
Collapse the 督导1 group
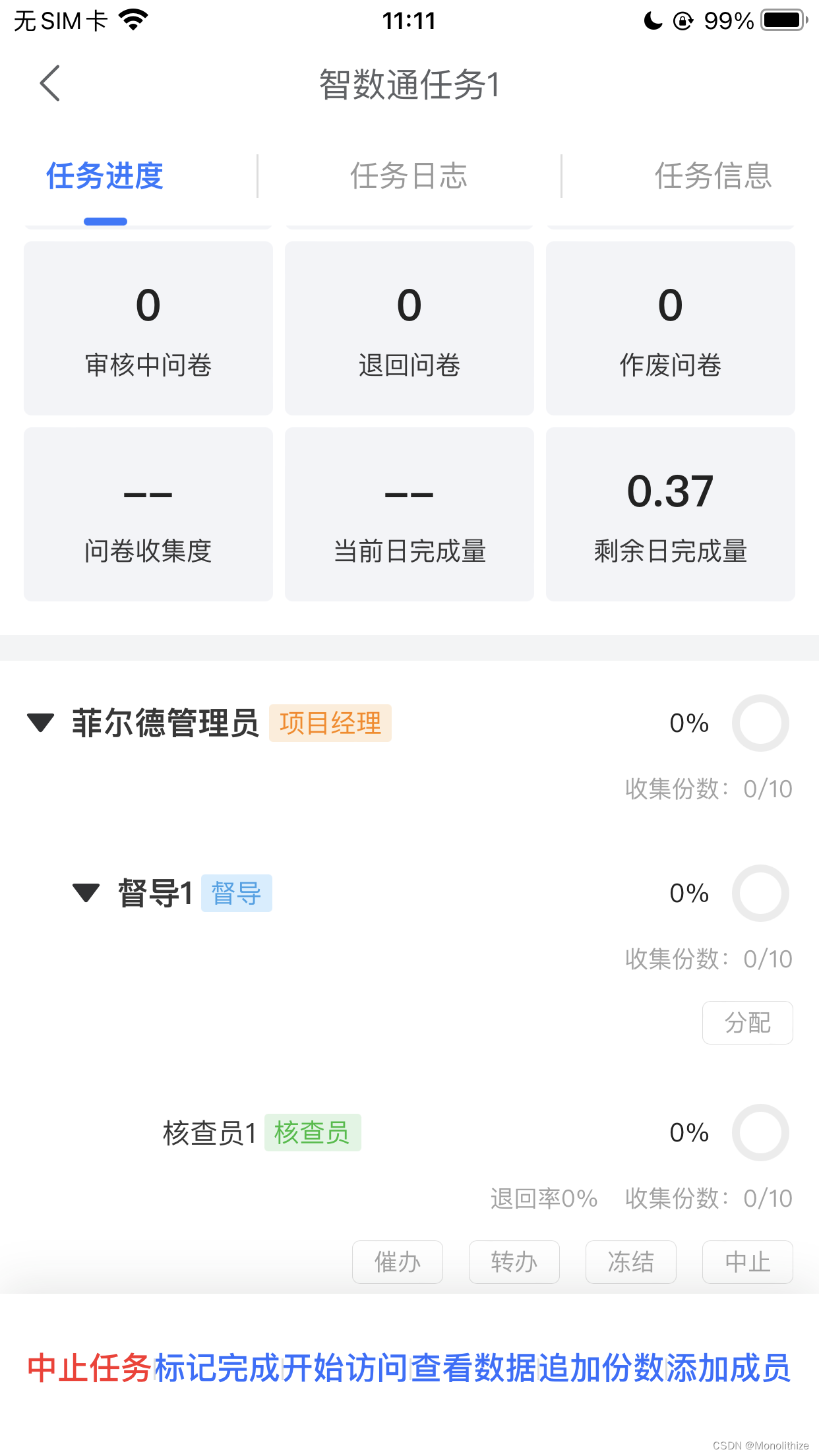[86, 893]
